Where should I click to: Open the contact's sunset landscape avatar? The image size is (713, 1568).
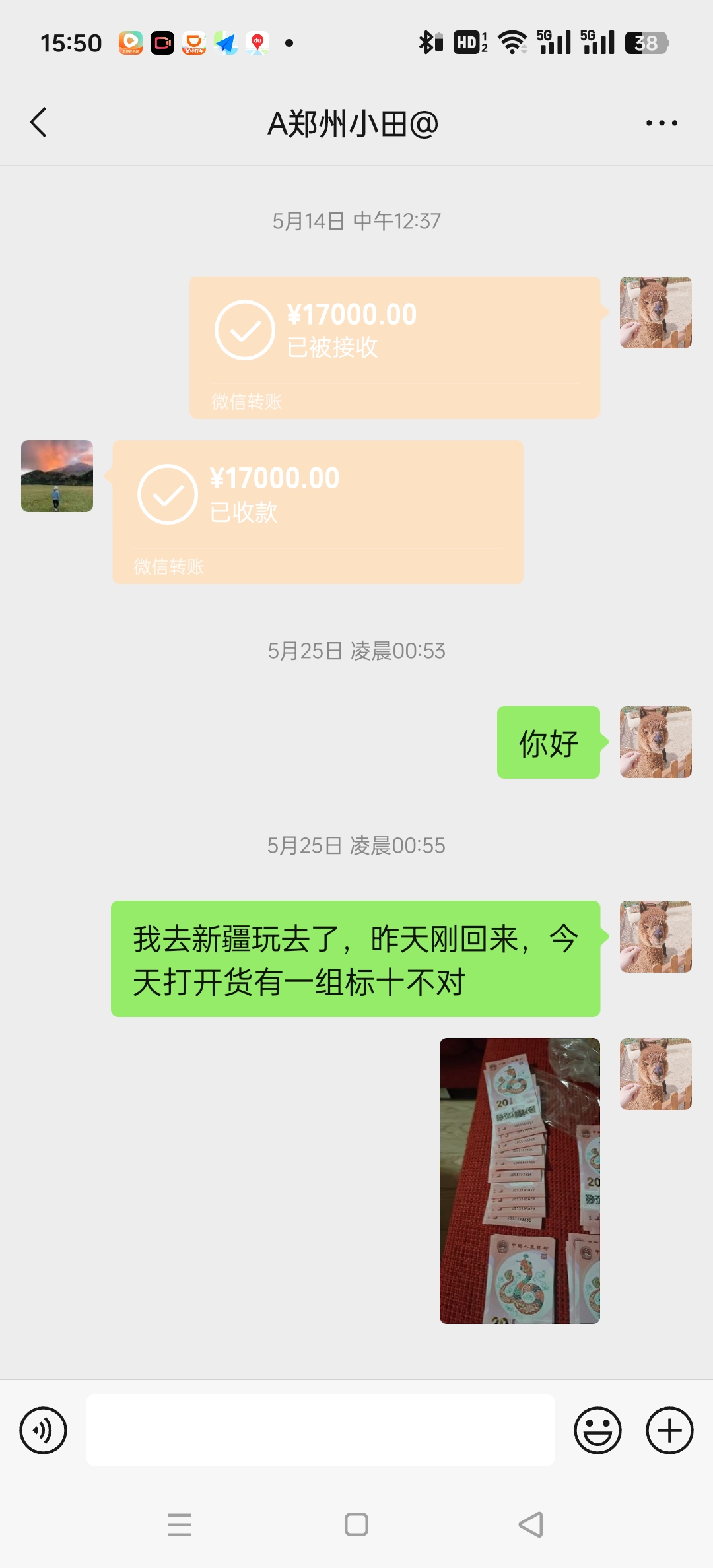(x=57, y=476)
